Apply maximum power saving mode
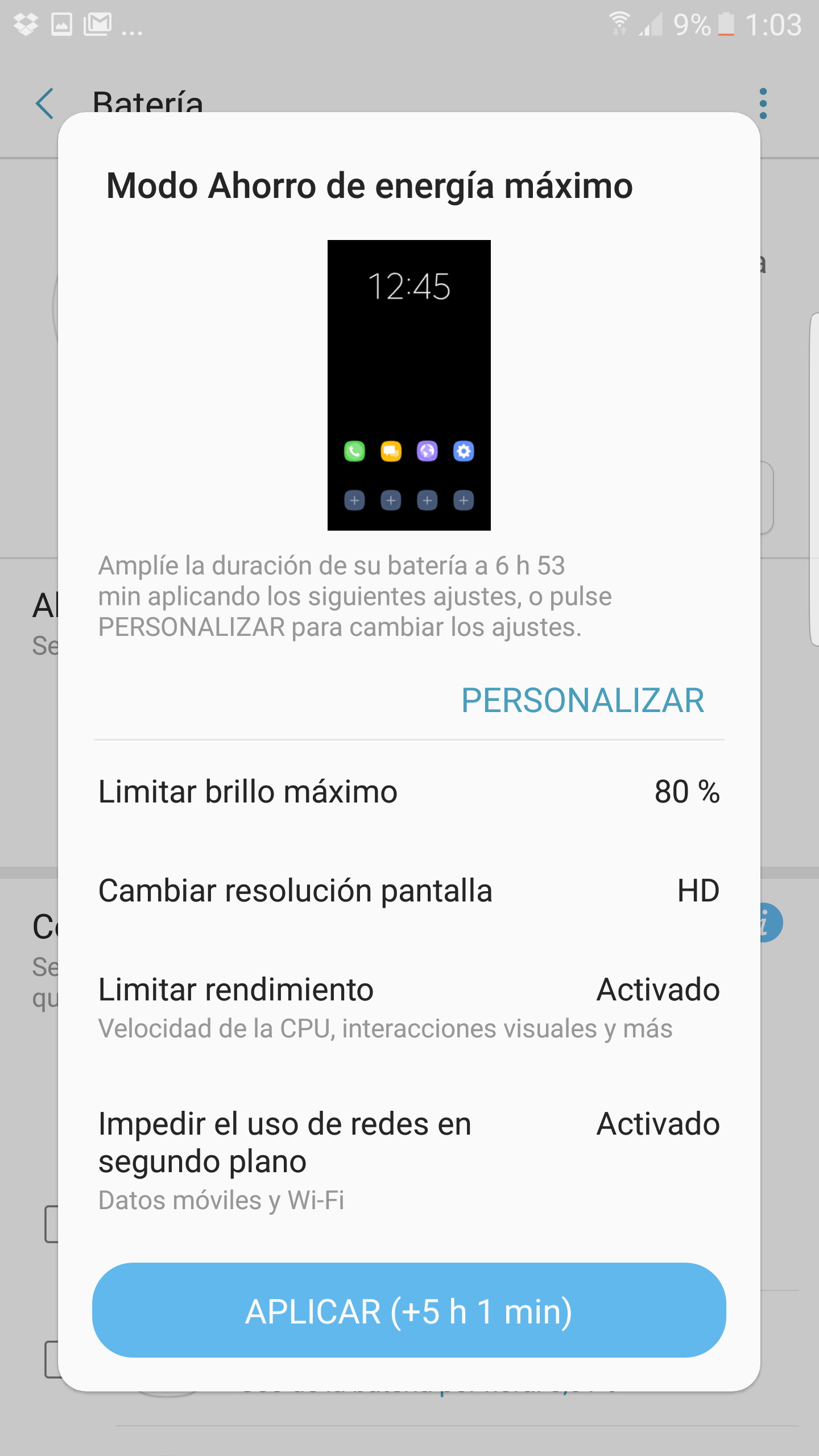The width and height of the screenshot is (819, 1456). click(x=409, y=1311)
